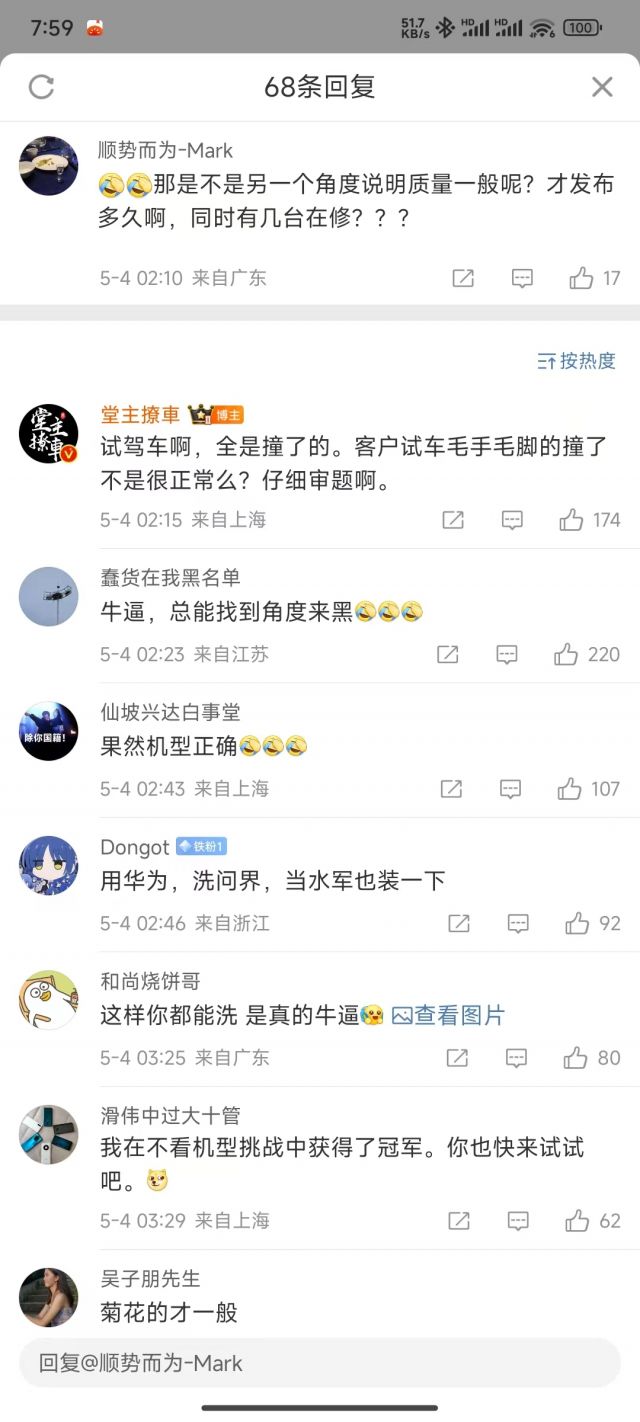Screen dimensions: 640x1422
Task: Open the reply input for 顺势而为-Mark
Action: coord(320,1363)
